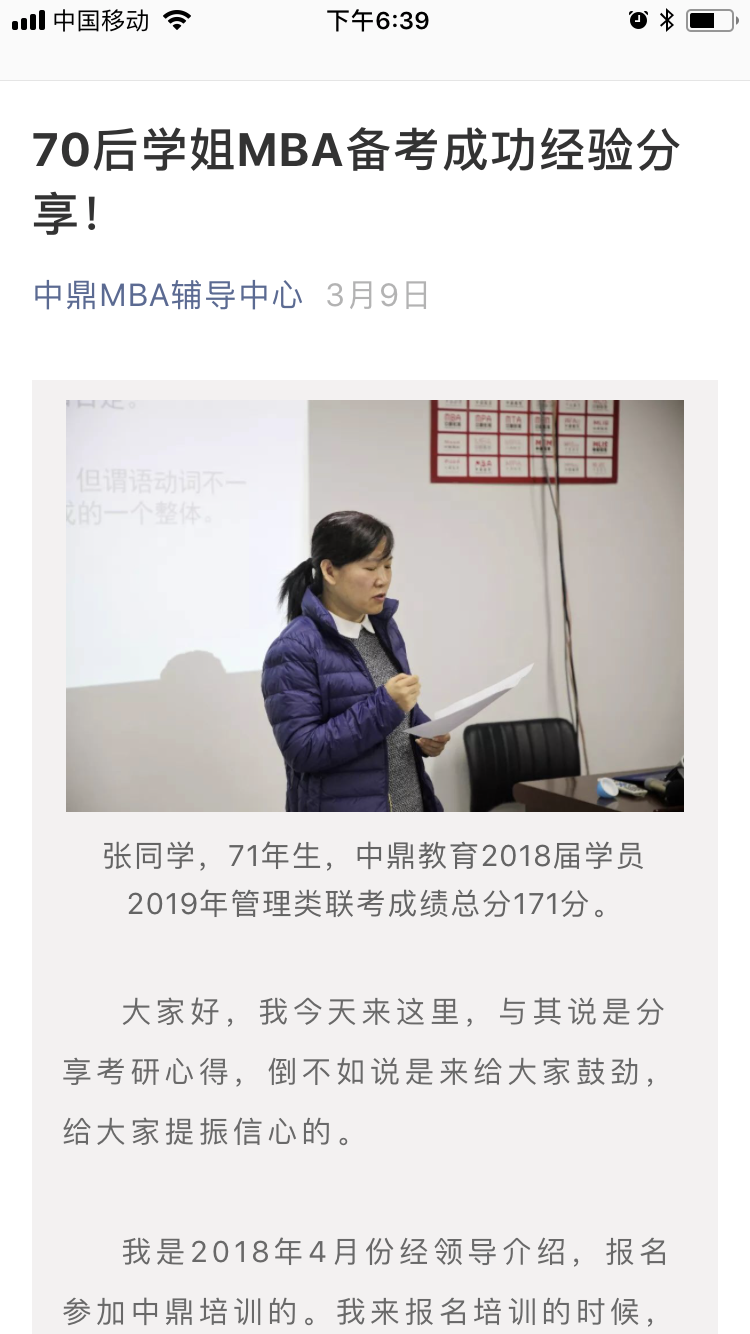Open the 中鼎MBA辅导中心 account link
This screenshot has height=1334, width=750.
(168, 295)
